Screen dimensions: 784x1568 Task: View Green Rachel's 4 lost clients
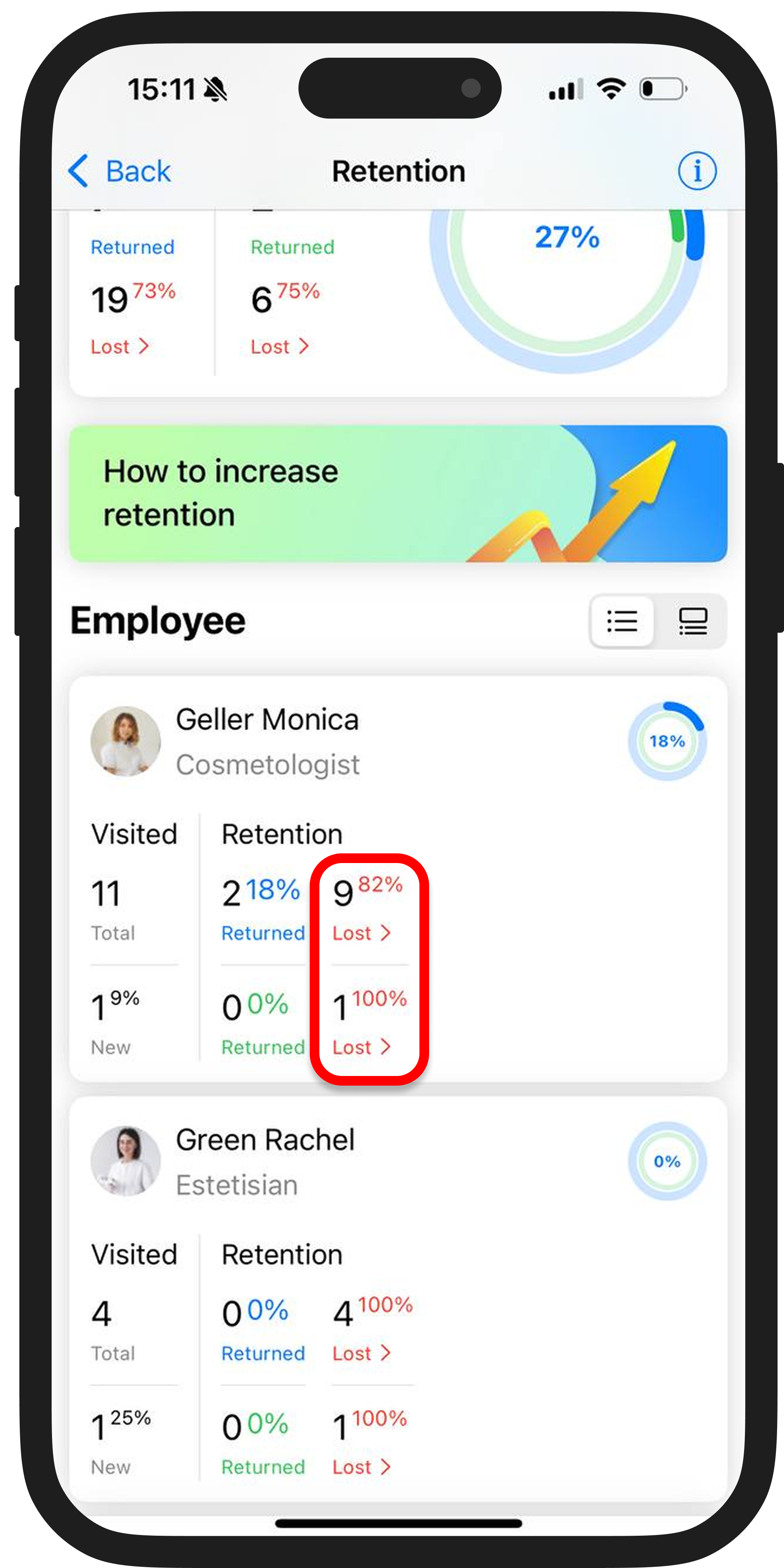[x=362, y=1353]
